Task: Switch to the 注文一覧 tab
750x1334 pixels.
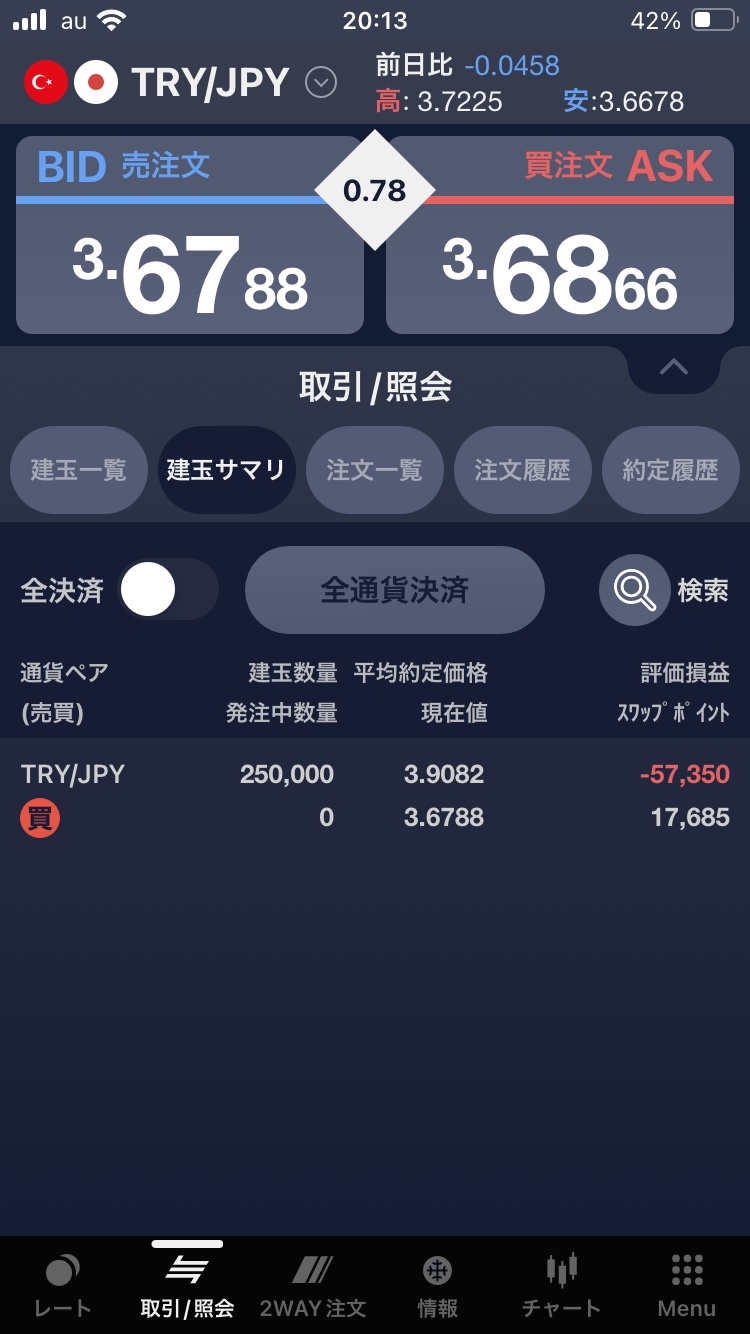Action: (375, 470)
